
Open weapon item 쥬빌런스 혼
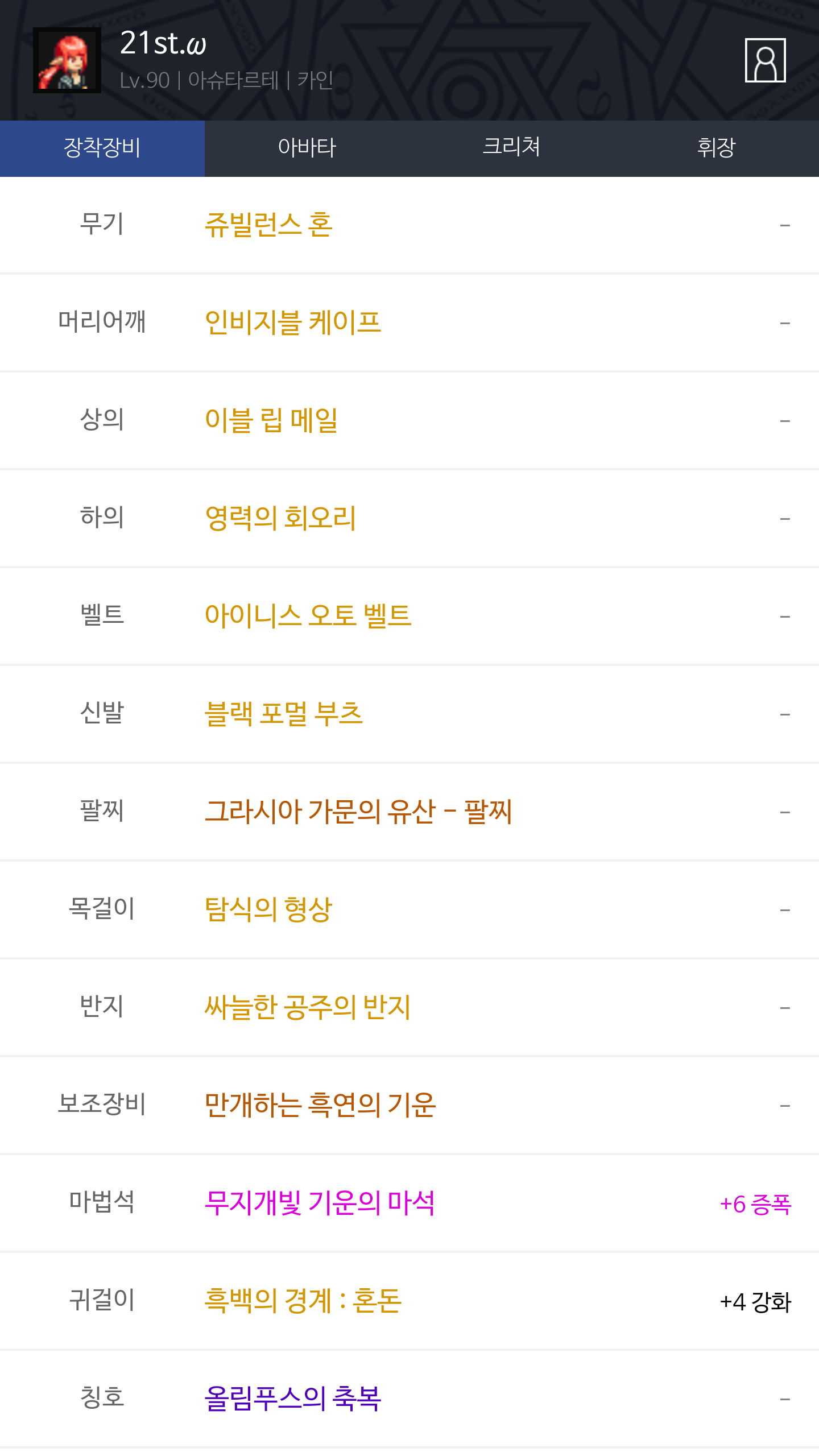tap(268, 225)
